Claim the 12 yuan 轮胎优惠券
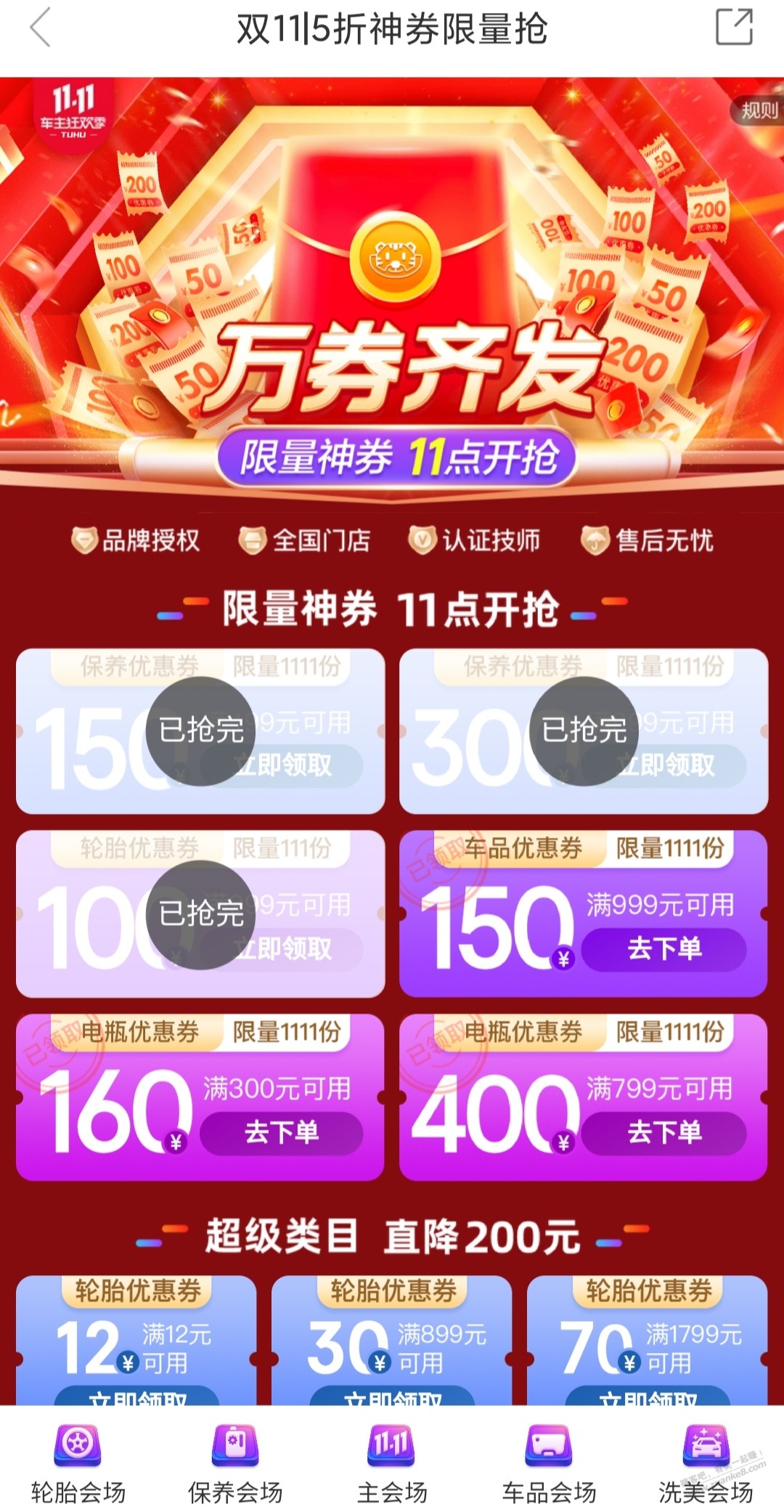 click(x=137, y=1395)
